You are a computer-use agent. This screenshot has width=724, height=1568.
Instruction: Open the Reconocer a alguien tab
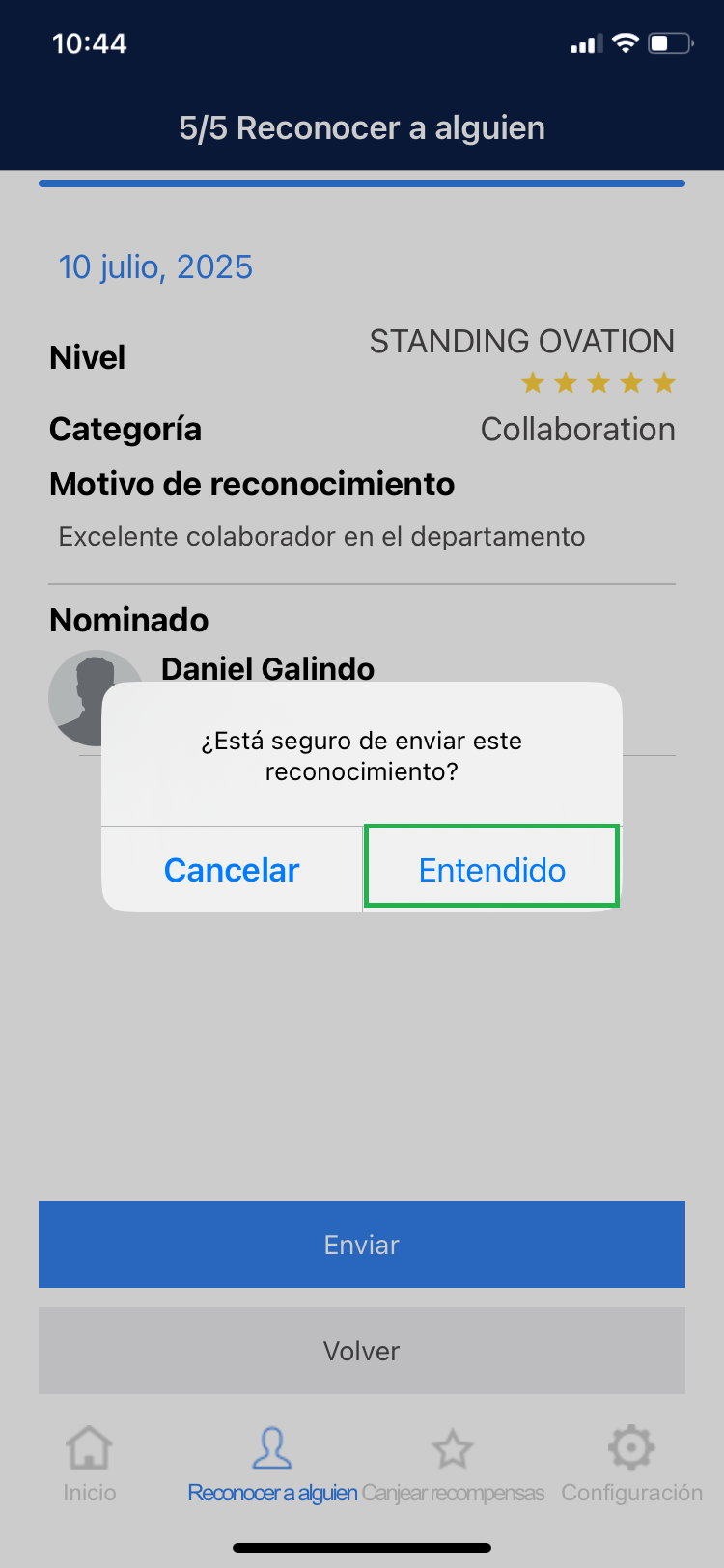(272, 1464)
